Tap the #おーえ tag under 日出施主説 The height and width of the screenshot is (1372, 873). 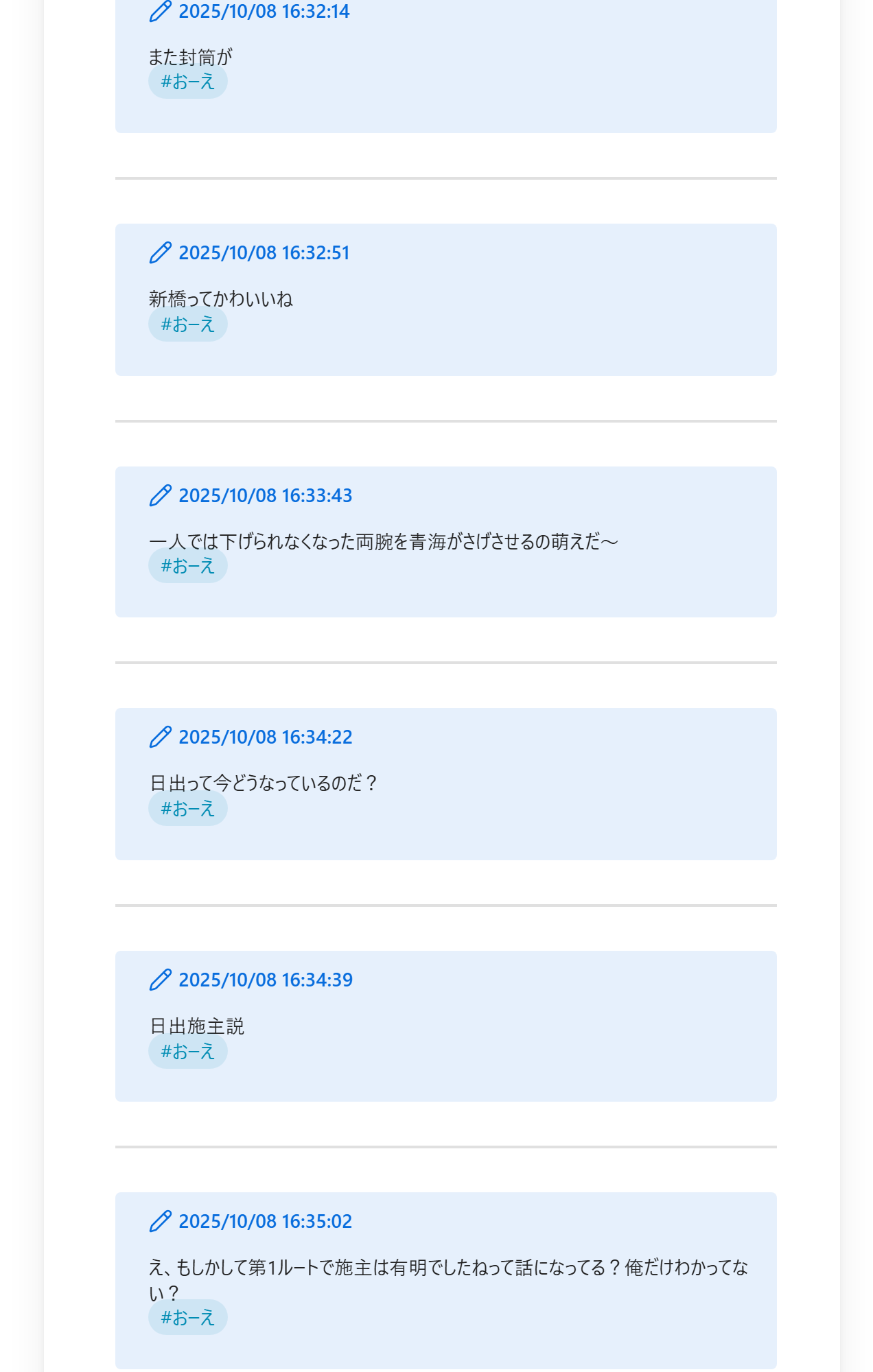coord(187,1052)
